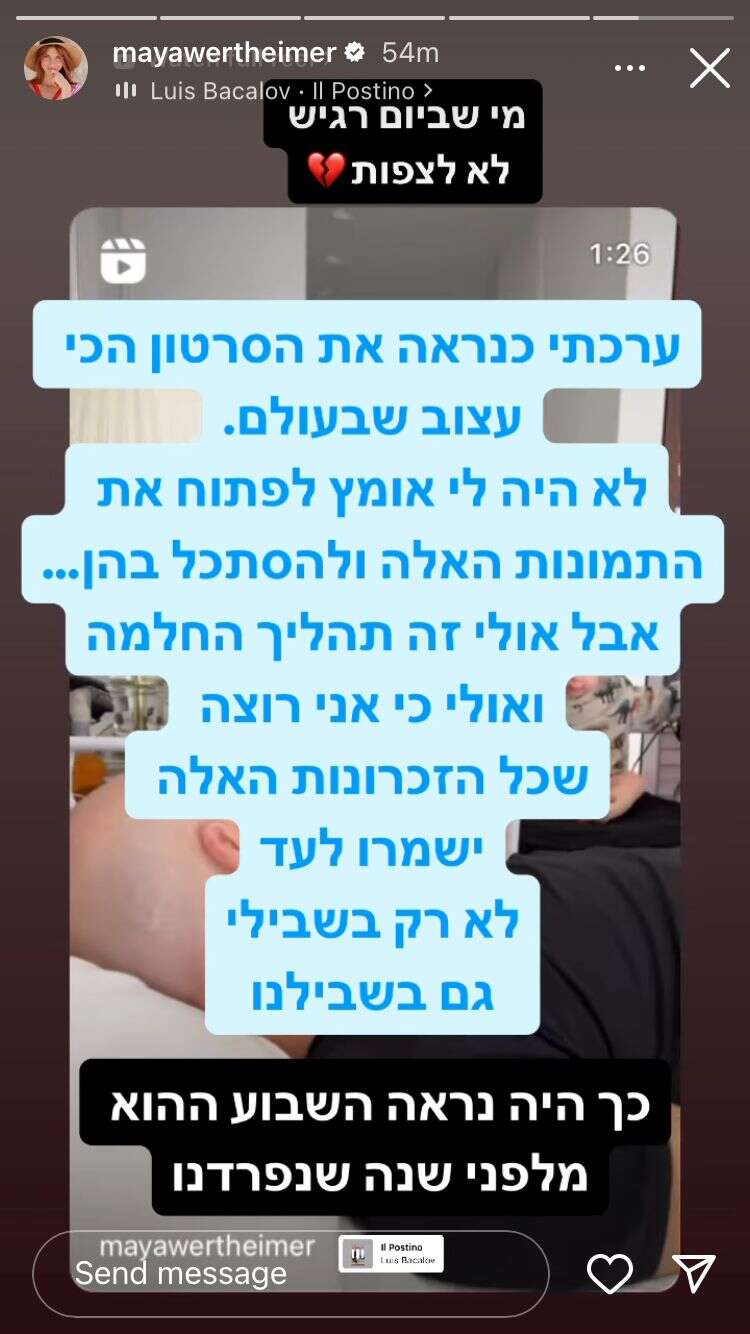
Task: Like this story with the heart
Action: pos(610,1273)
